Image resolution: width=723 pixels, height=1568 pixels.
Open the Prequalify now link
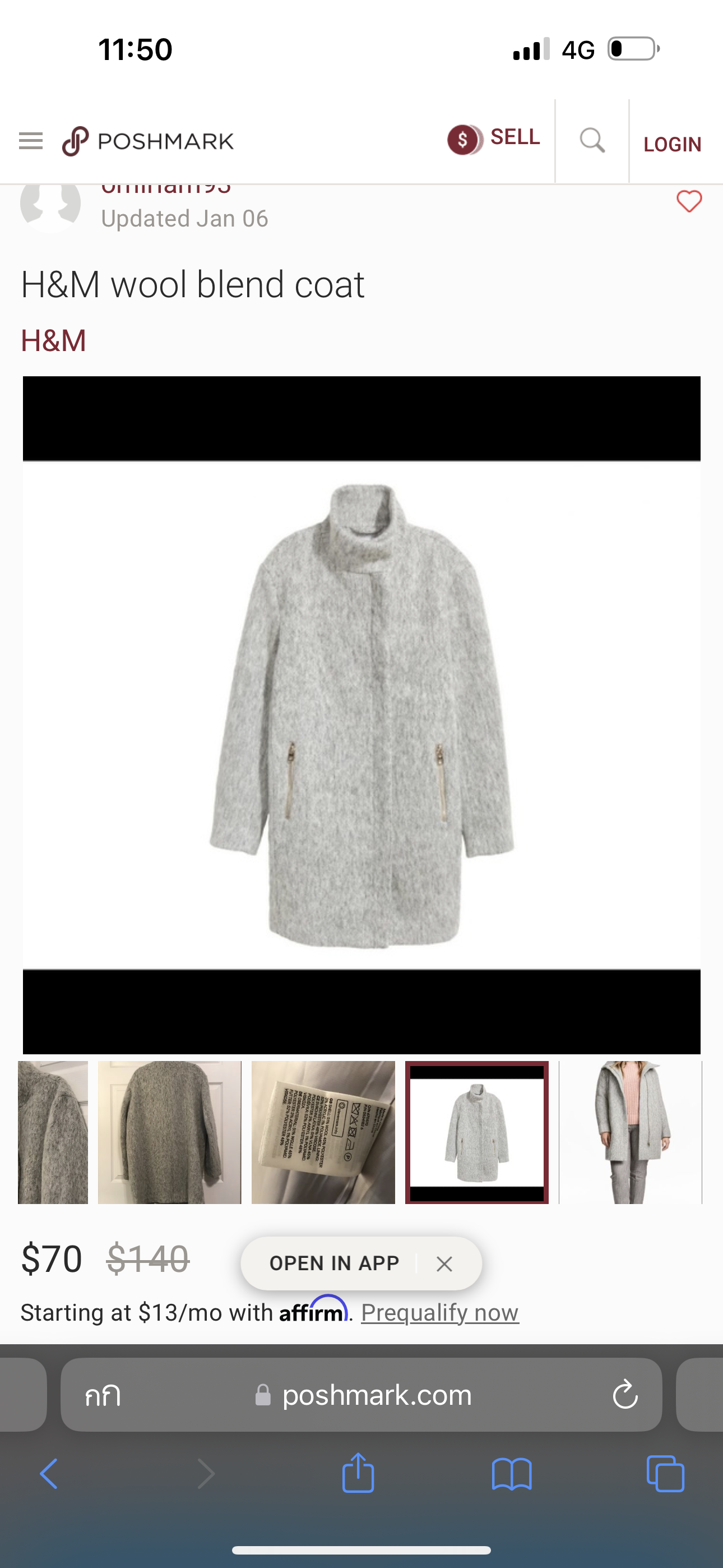[x=439, y=1312]
